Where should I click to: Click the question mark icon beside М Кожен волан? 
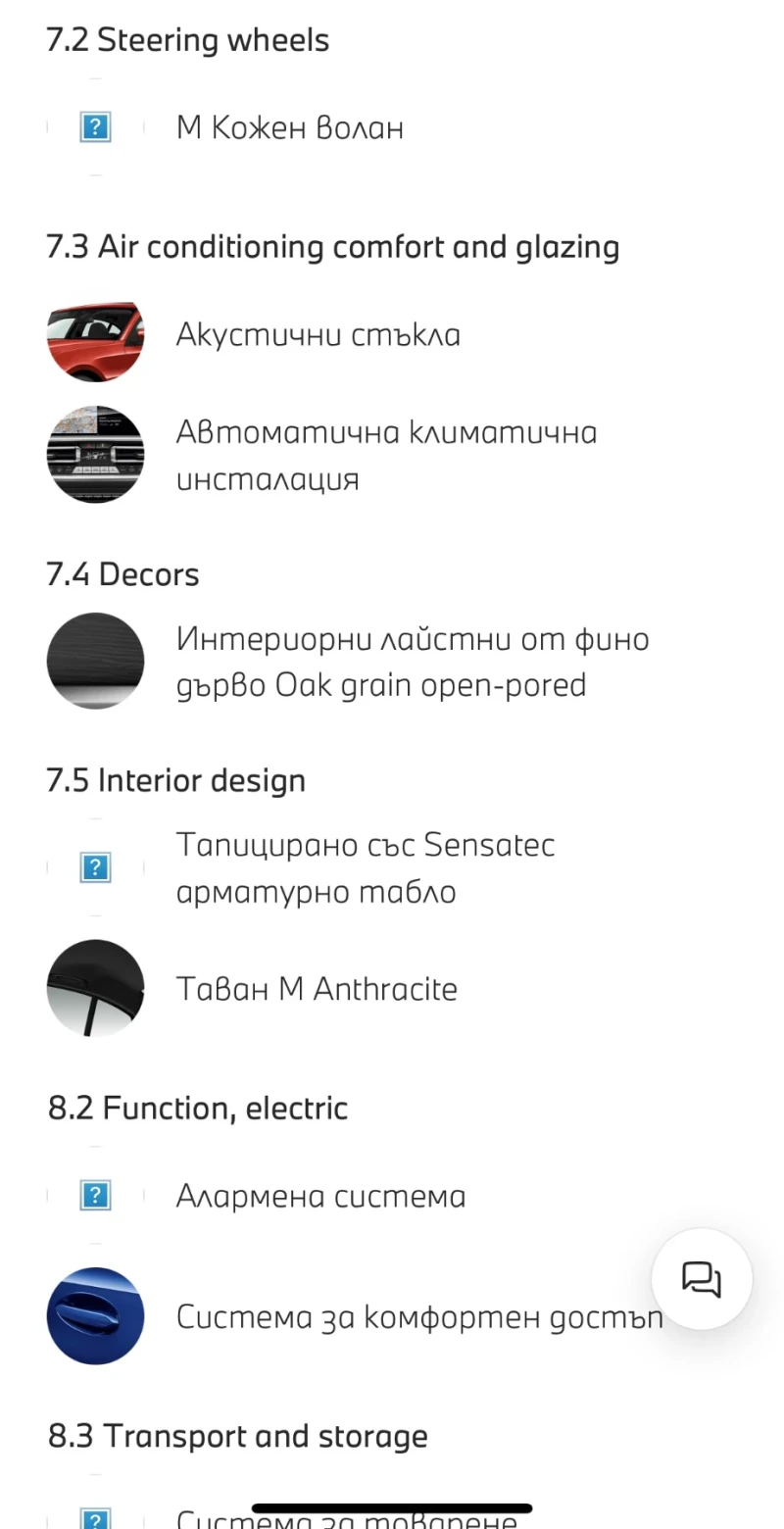pos(94,126)
